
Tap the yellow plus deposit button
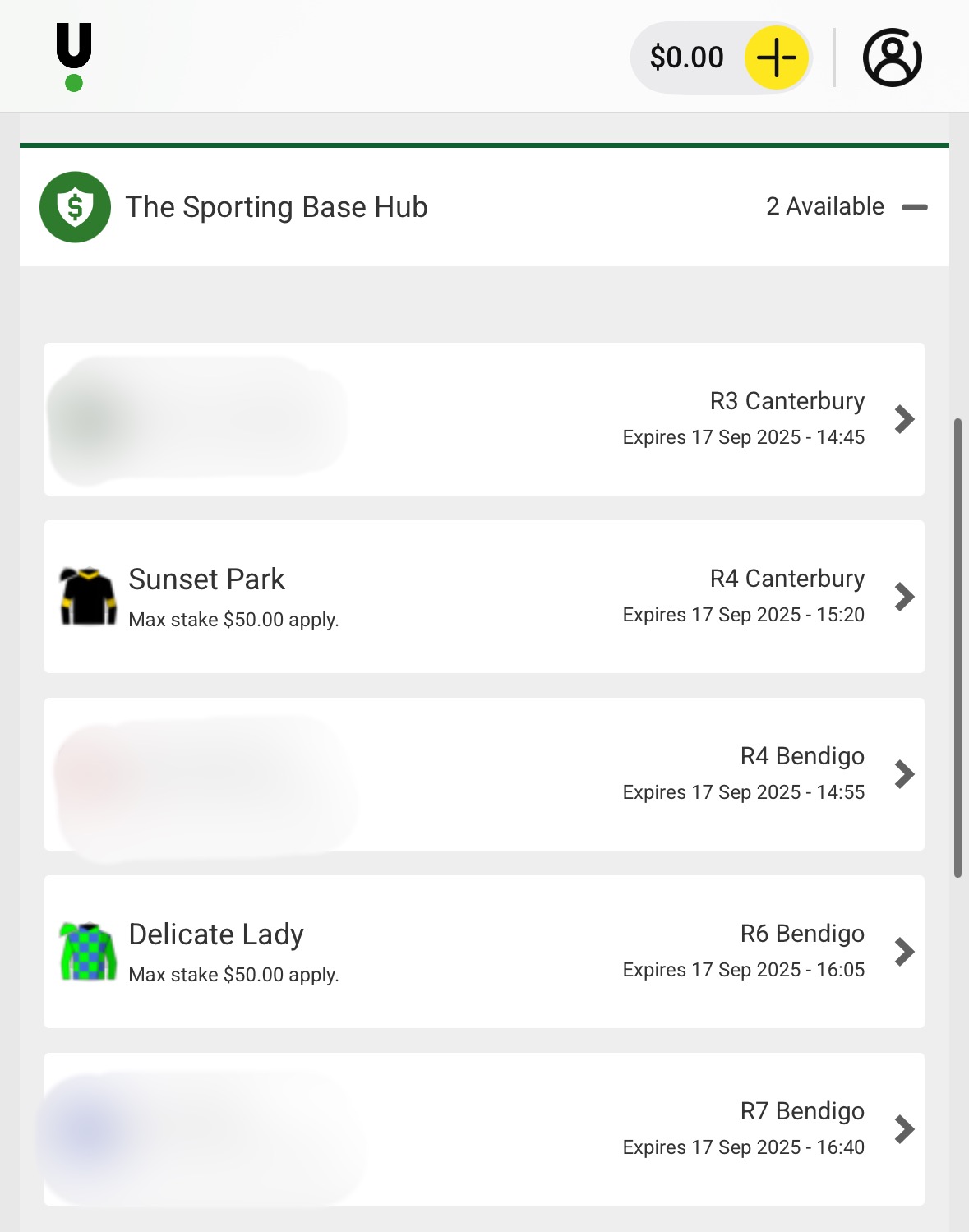coord(776,58)
